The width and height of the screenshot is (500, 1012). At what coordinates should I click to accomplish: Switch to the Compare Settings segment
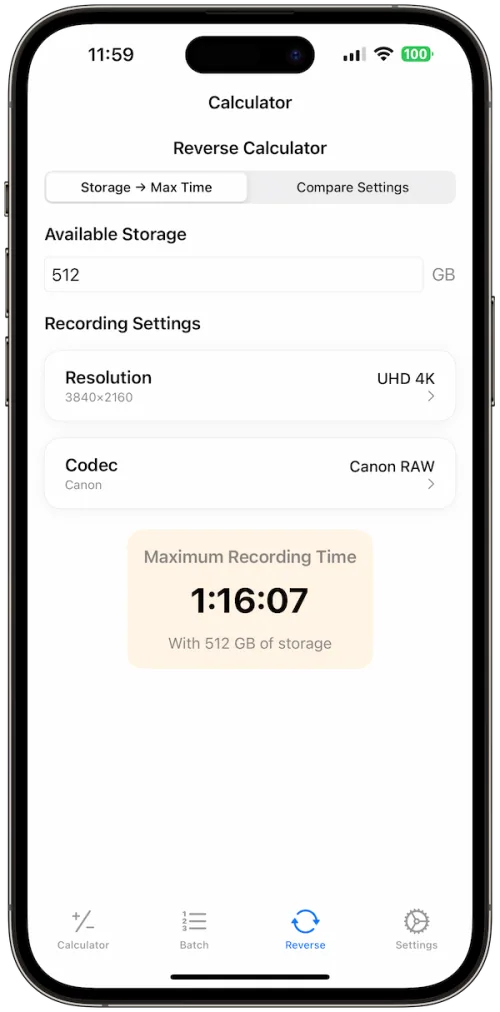(x=352, y=188)
